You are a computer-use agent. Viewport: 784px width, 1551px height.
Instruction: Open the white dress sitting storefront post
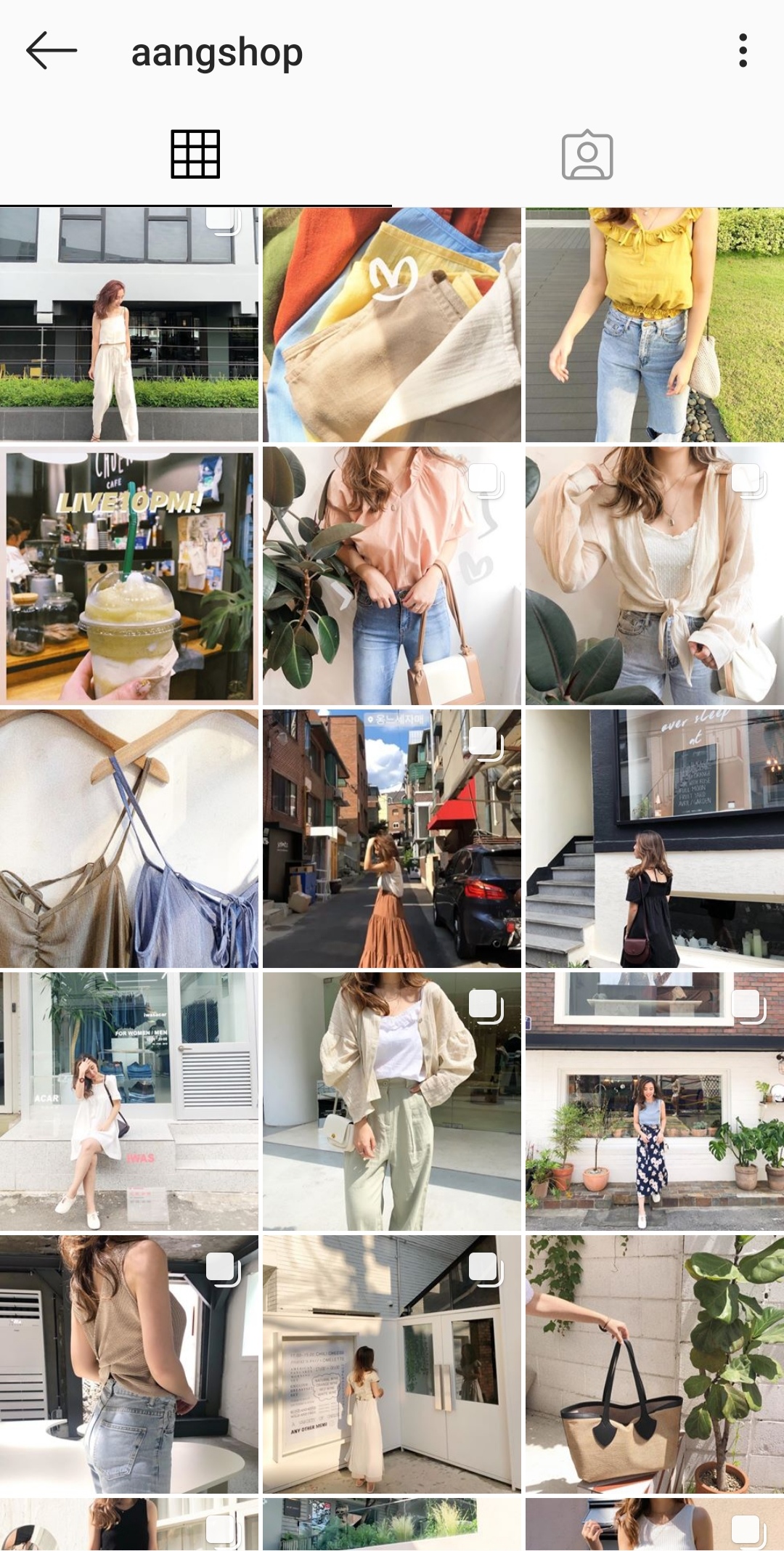click(129, 1102)
